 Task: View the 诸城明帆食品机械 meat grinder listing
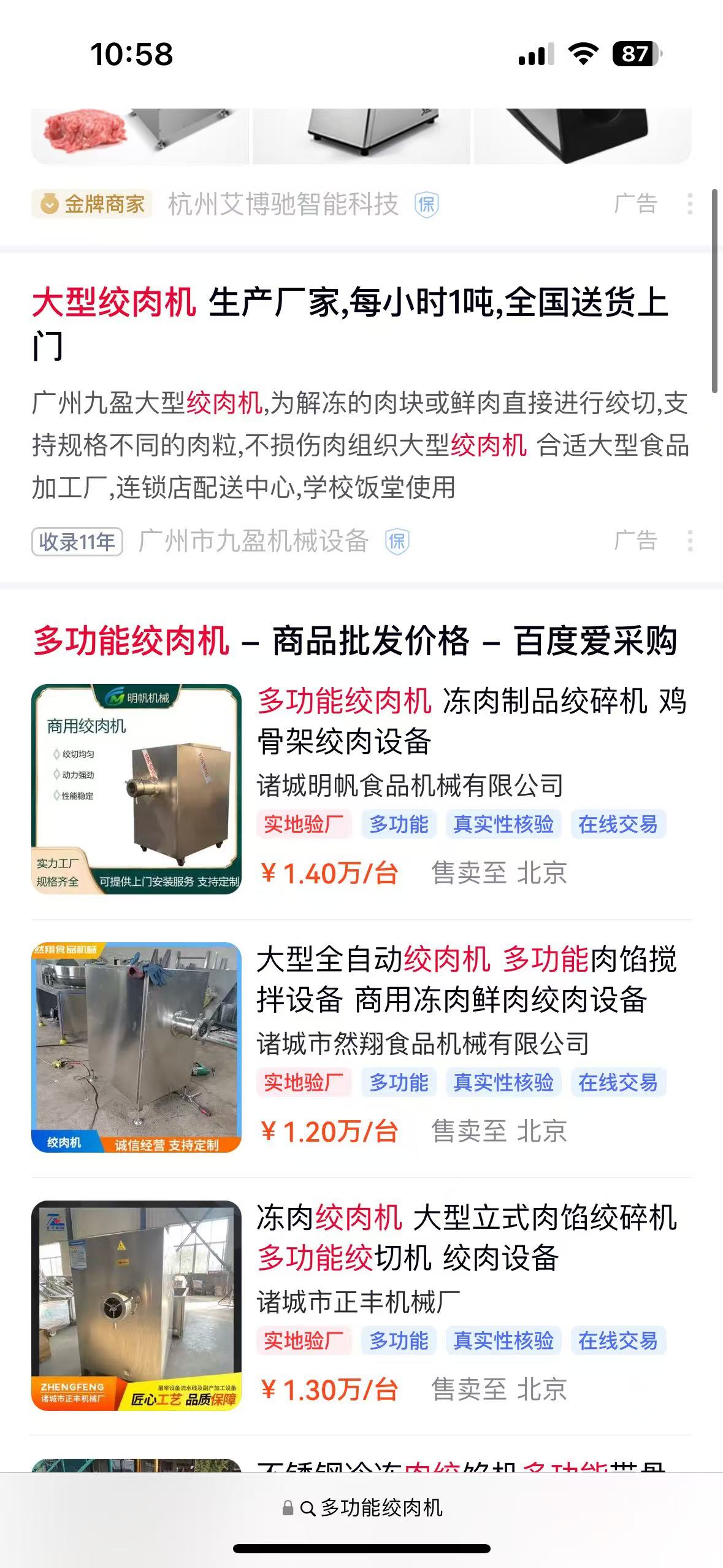tap(471, 720)
